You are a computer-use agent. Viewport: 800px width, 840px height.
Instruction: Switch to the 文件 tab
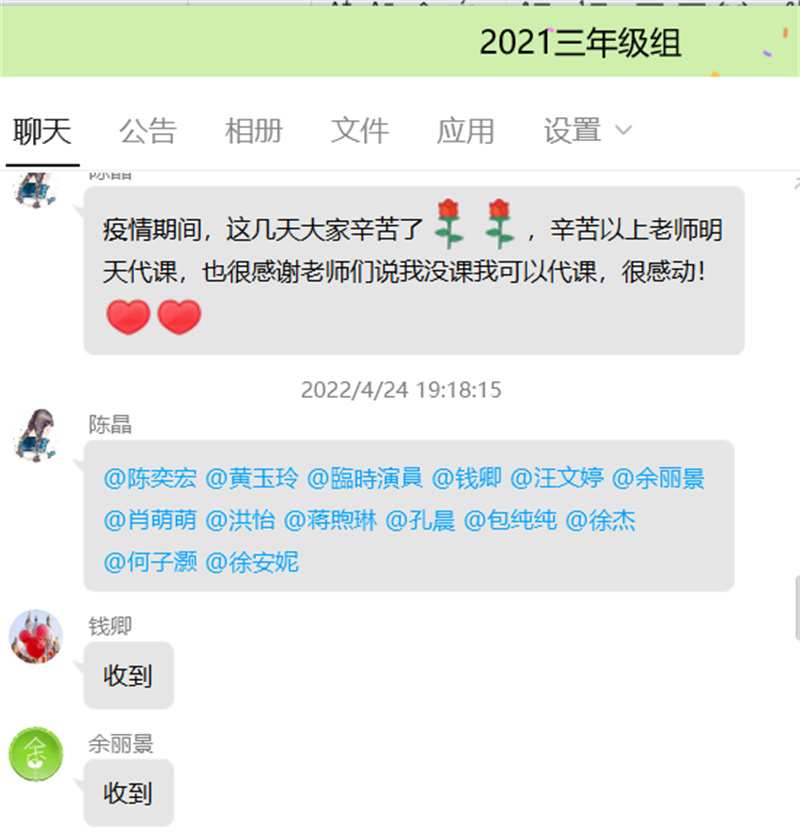click(359, 131)
